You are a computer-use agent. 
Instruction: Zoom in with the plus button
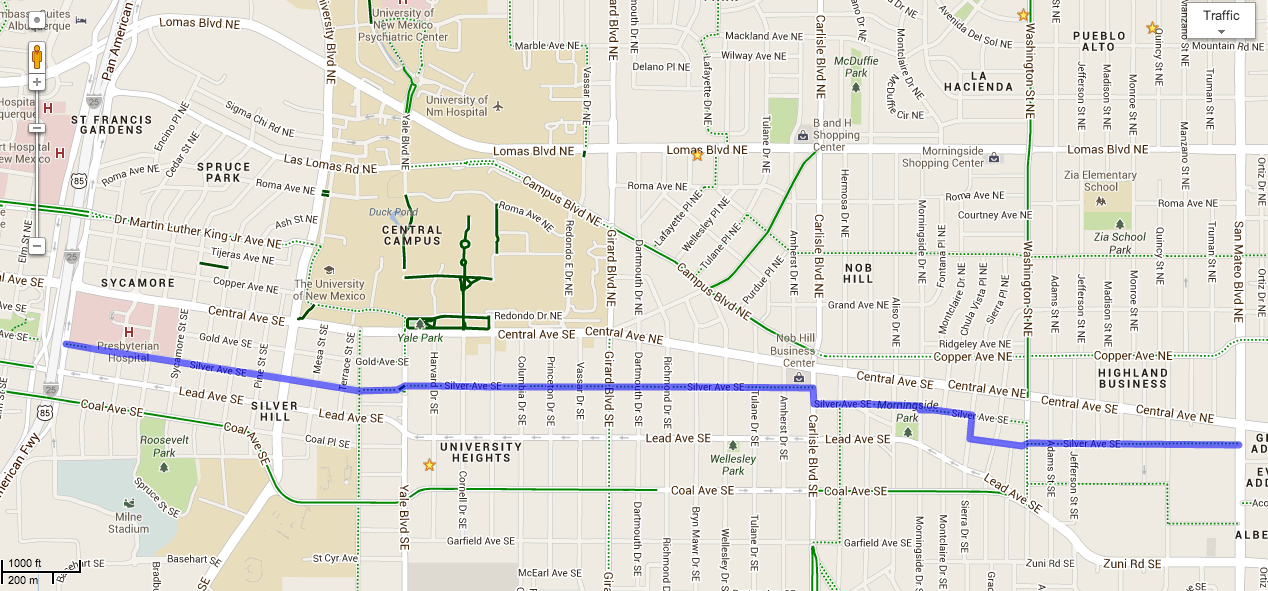tap(37, 82)
